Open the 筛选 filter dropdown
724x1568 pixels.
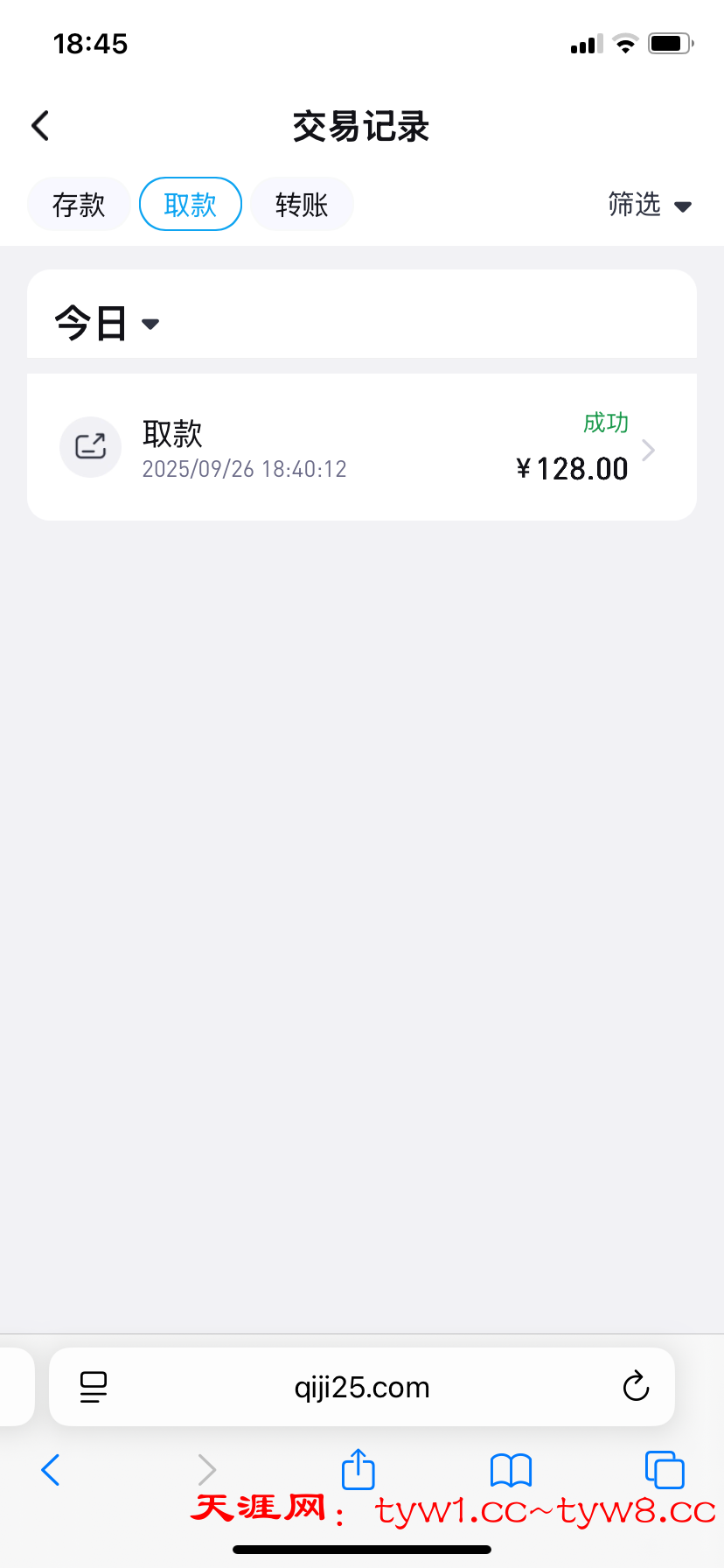[x=650, y=205]
